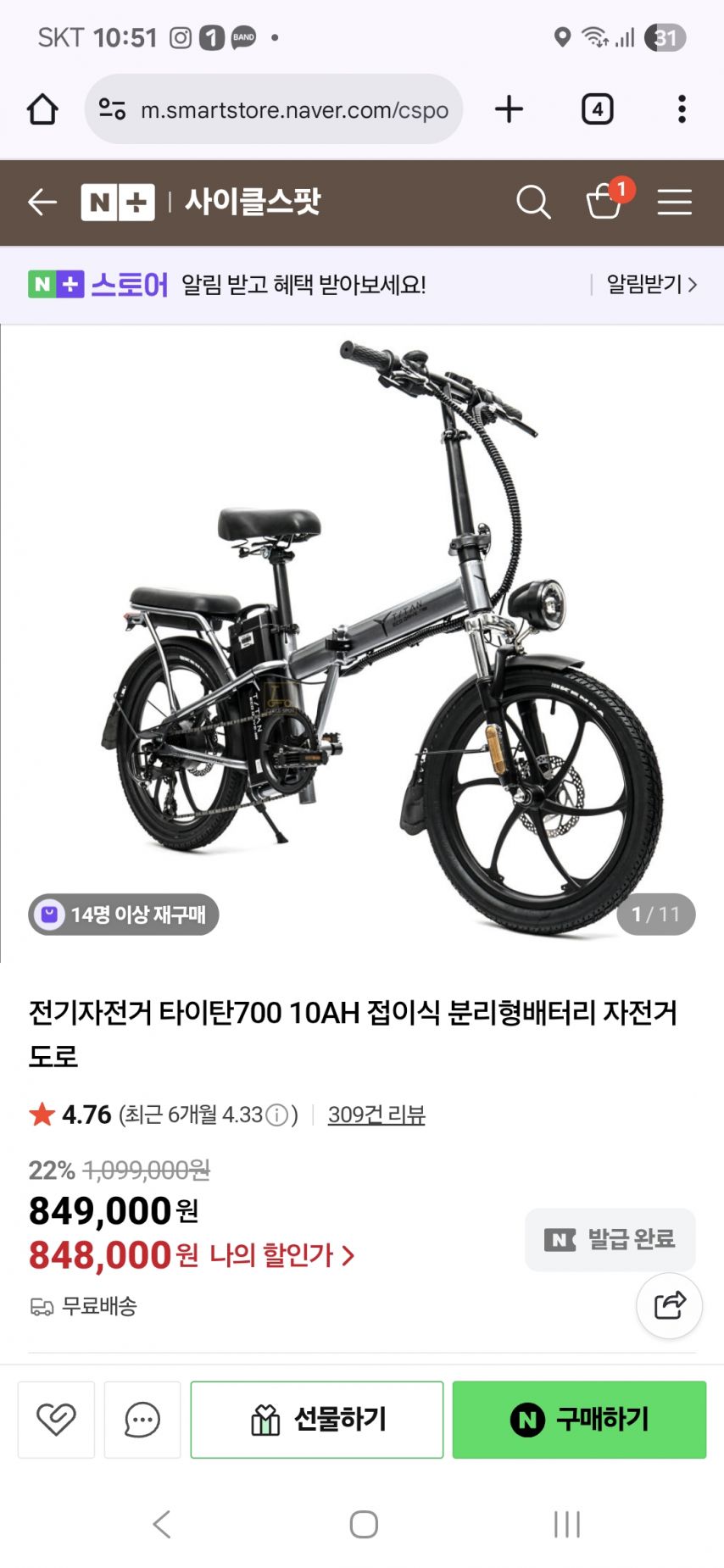724x1568 pixels.
Task: View 나의 할인가 discount details
Action: pyautogui.click(x=281, y=1255)
